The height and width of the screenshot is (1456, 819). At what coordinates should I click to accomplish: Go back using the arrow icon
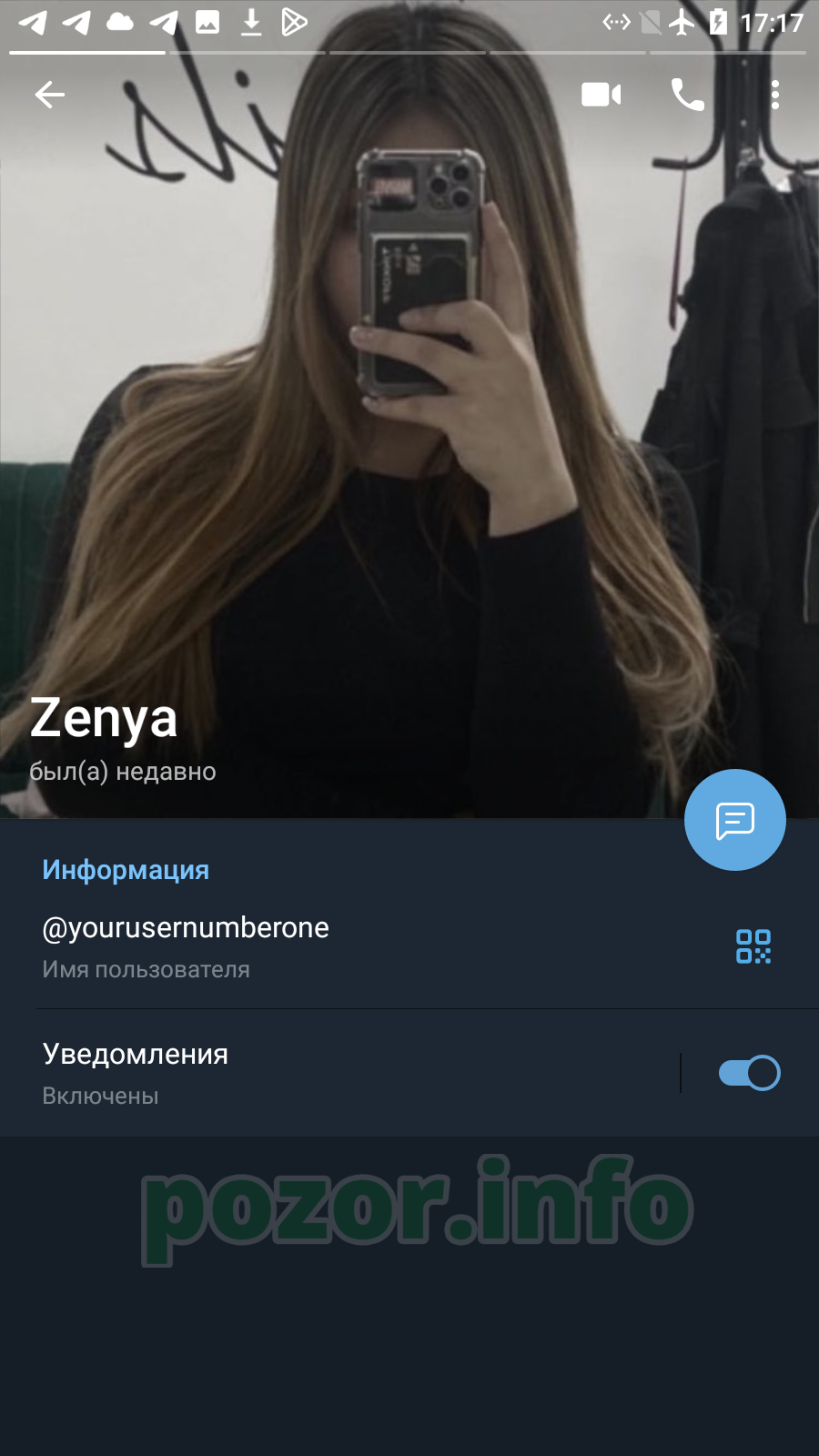(50, 95)
